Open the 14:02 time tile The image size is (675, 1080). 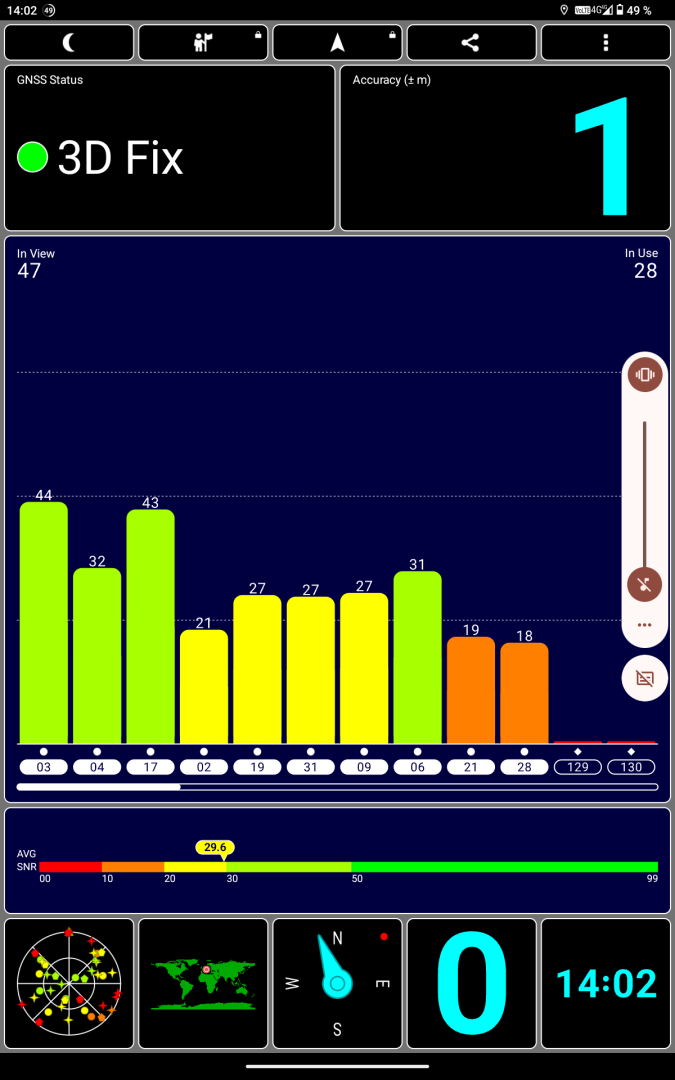pyautogui.click(x=605, y=983)
